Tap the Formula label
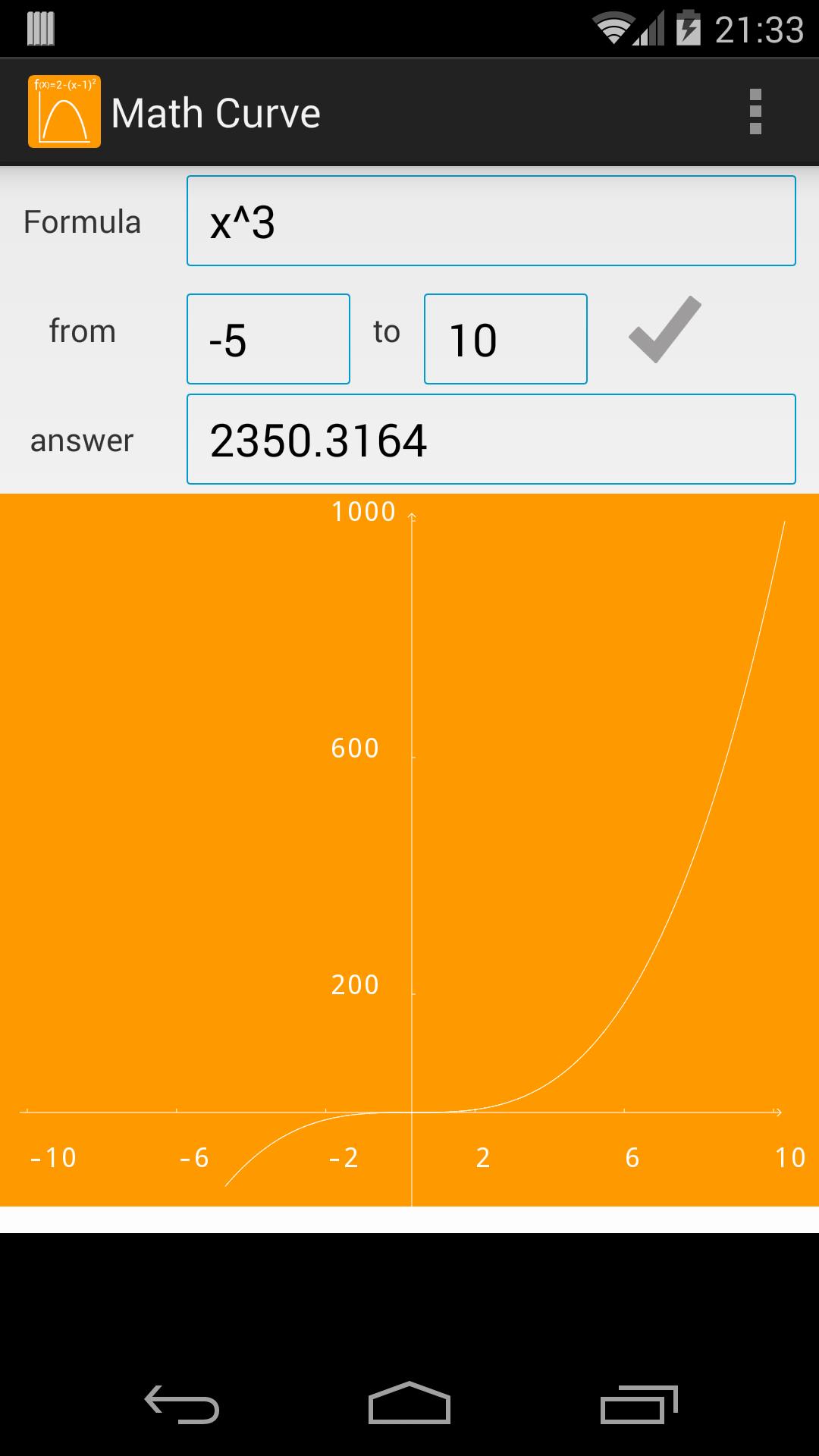 pyautogui.click(x=83, y=221)
